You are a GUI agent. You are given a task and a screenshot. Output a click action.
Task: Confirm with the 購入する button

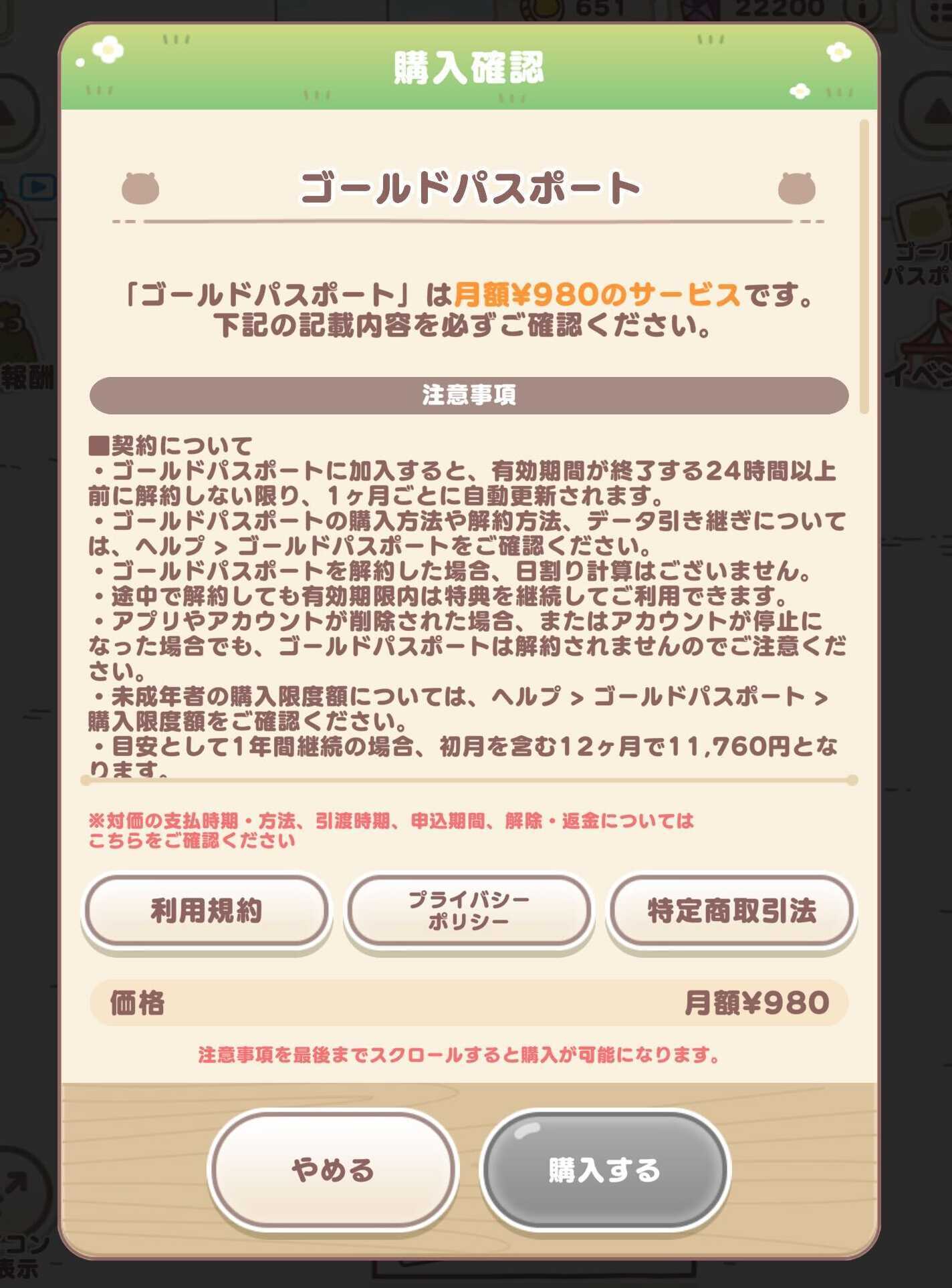[605, 1170]
